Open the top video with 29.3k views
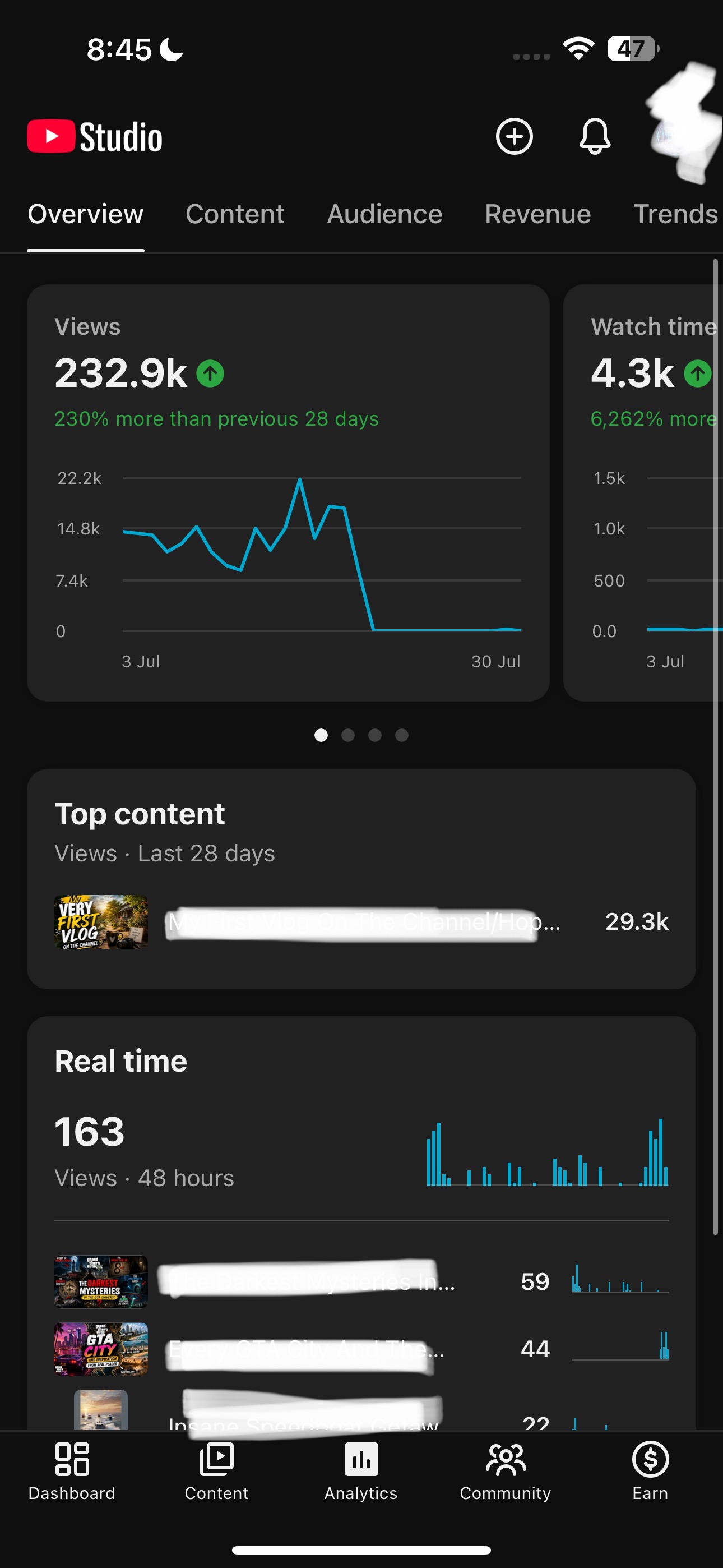The height and width of the screenshot is (1568, 723). coord(361,921)
